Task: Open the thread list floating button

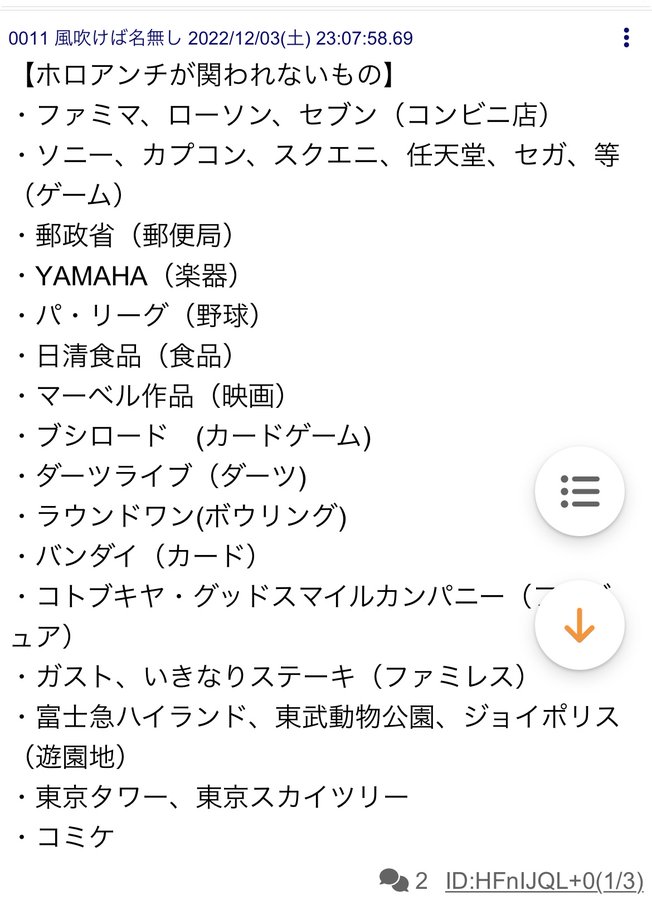Action: click(580, 491)
